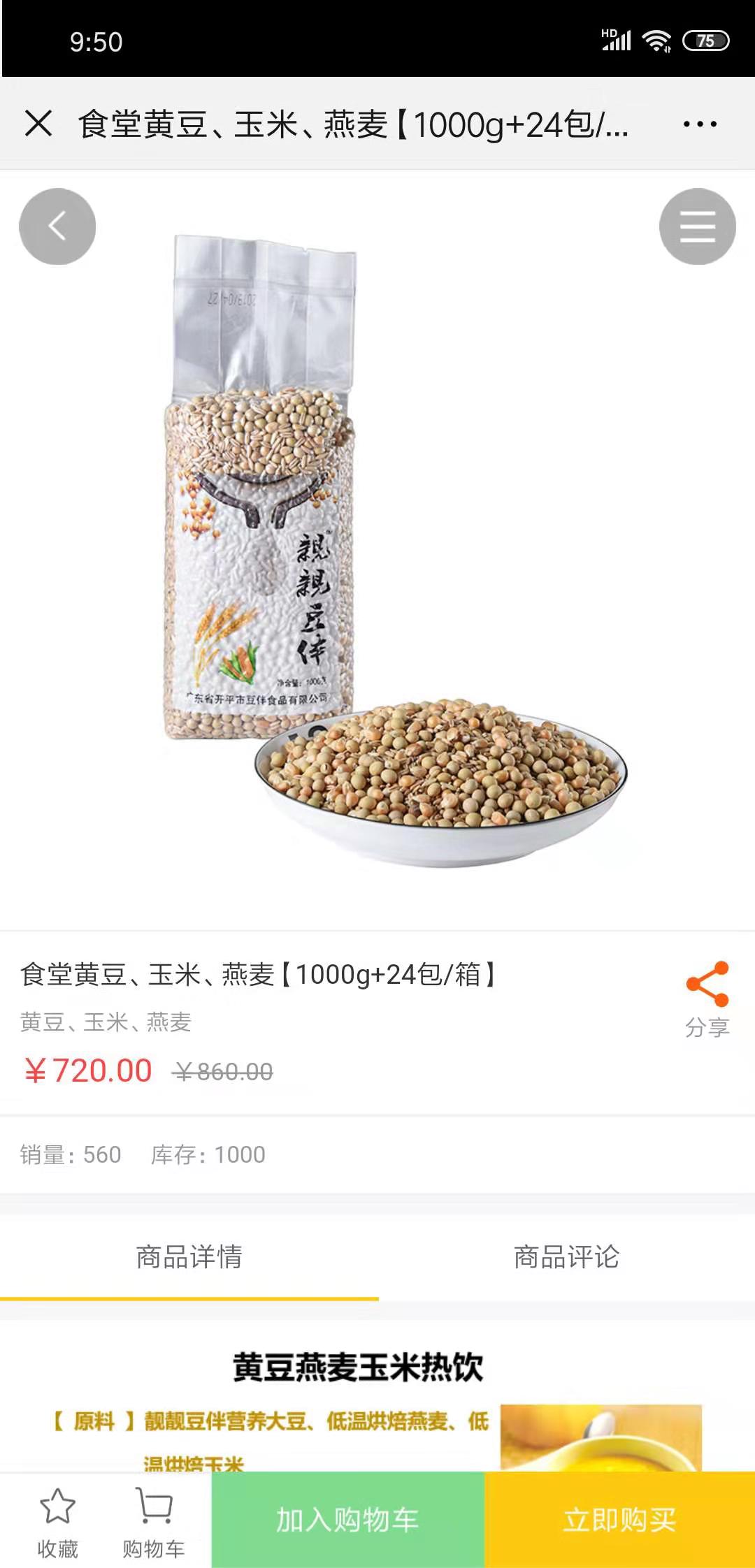Open the three-dot overflow menu
This screenshot has width=755, height=1568.
[x=700, y=124]
